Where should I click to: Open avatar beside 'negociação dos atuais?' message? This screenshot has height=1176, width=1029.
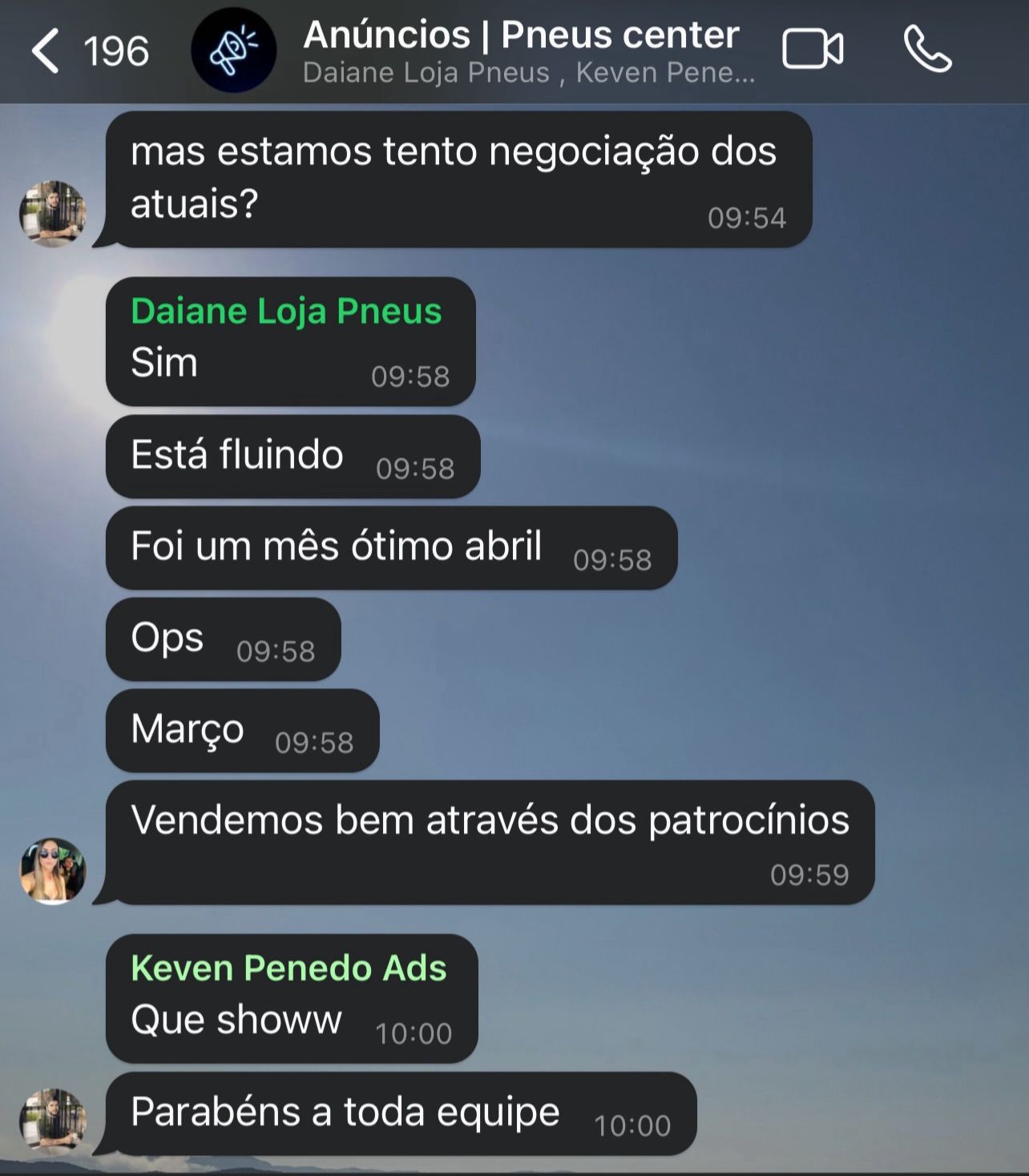click(x=53, y=213)
